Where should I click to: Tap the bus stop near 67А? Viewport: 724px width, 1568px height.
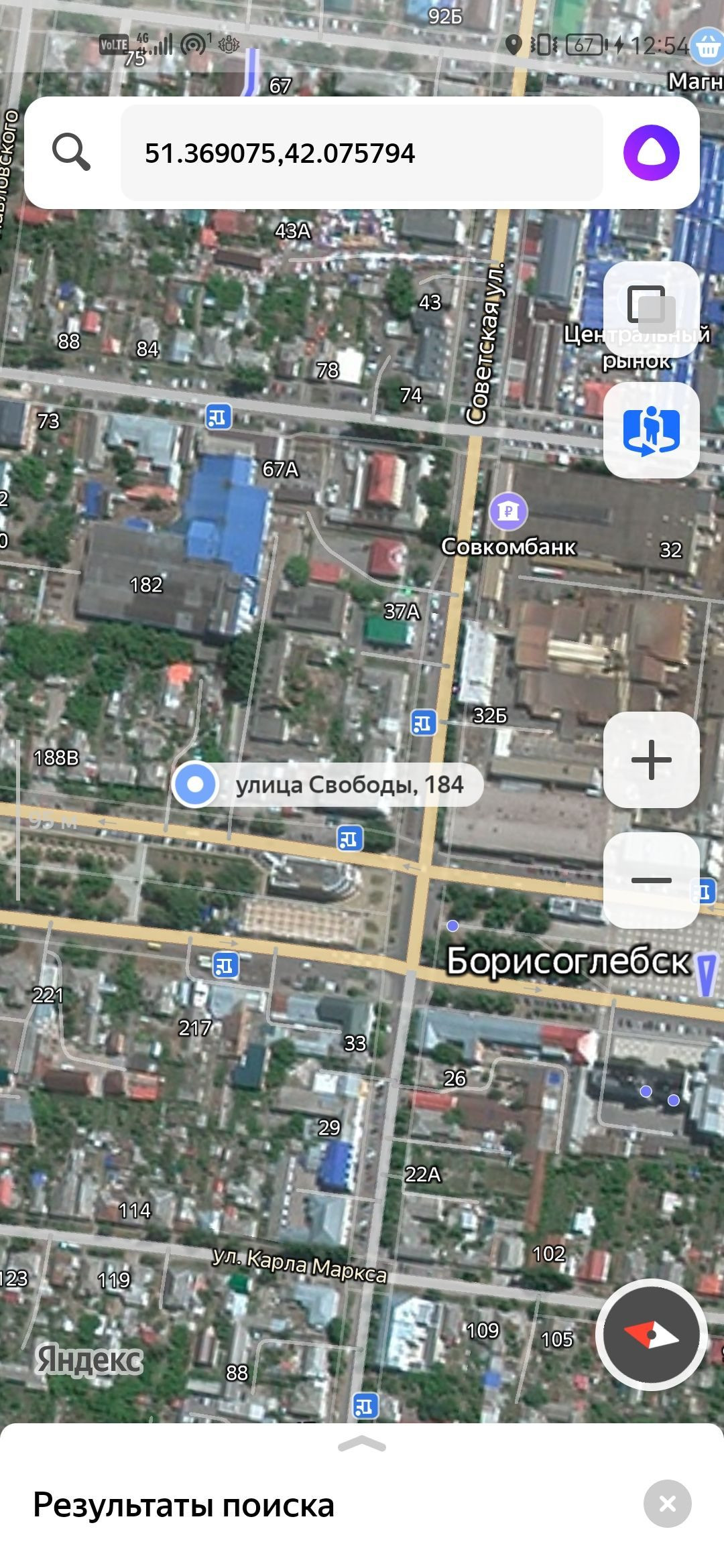pyautogui.click(x=219, y=417)
